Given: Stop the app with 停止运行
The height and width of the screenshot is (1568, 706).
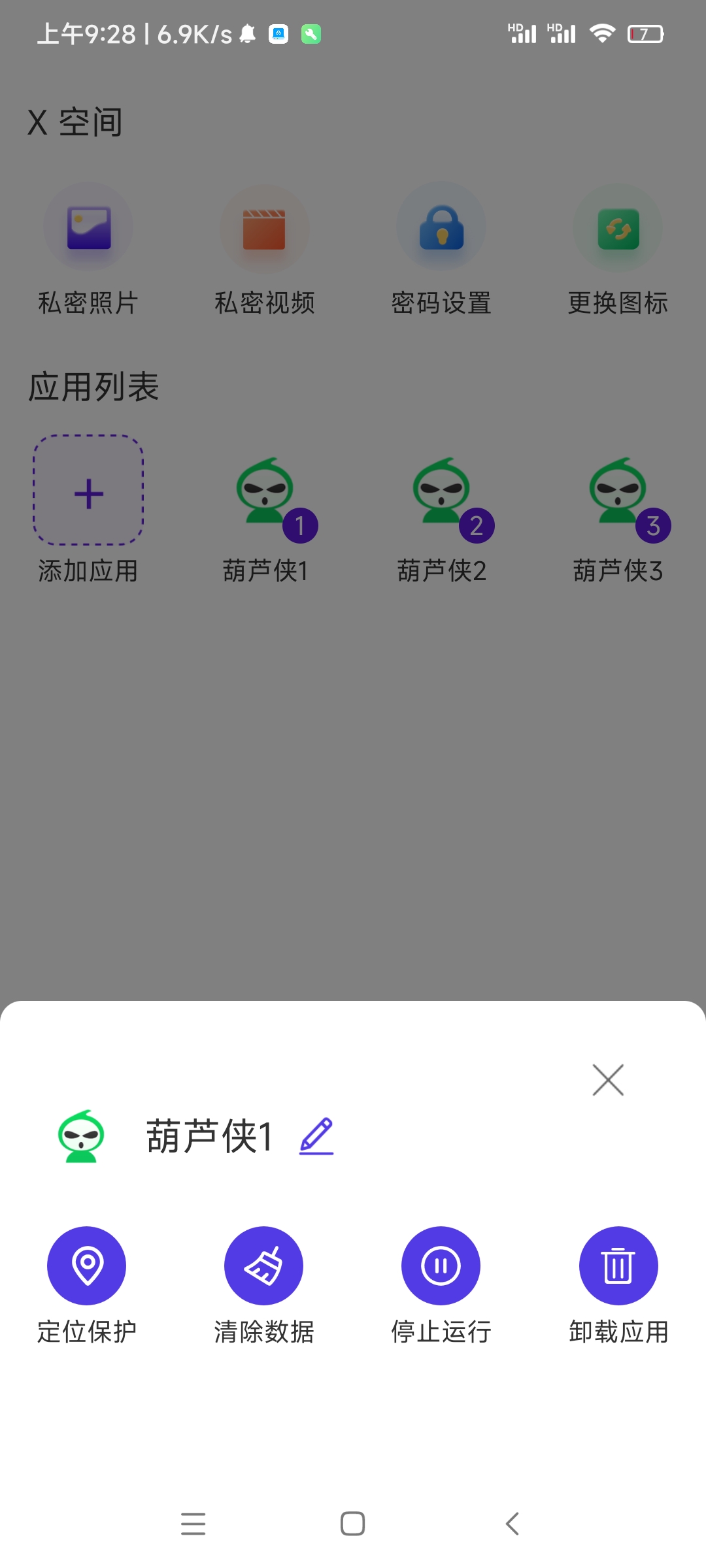Looking at the screenshot, I should point(441,1266).
